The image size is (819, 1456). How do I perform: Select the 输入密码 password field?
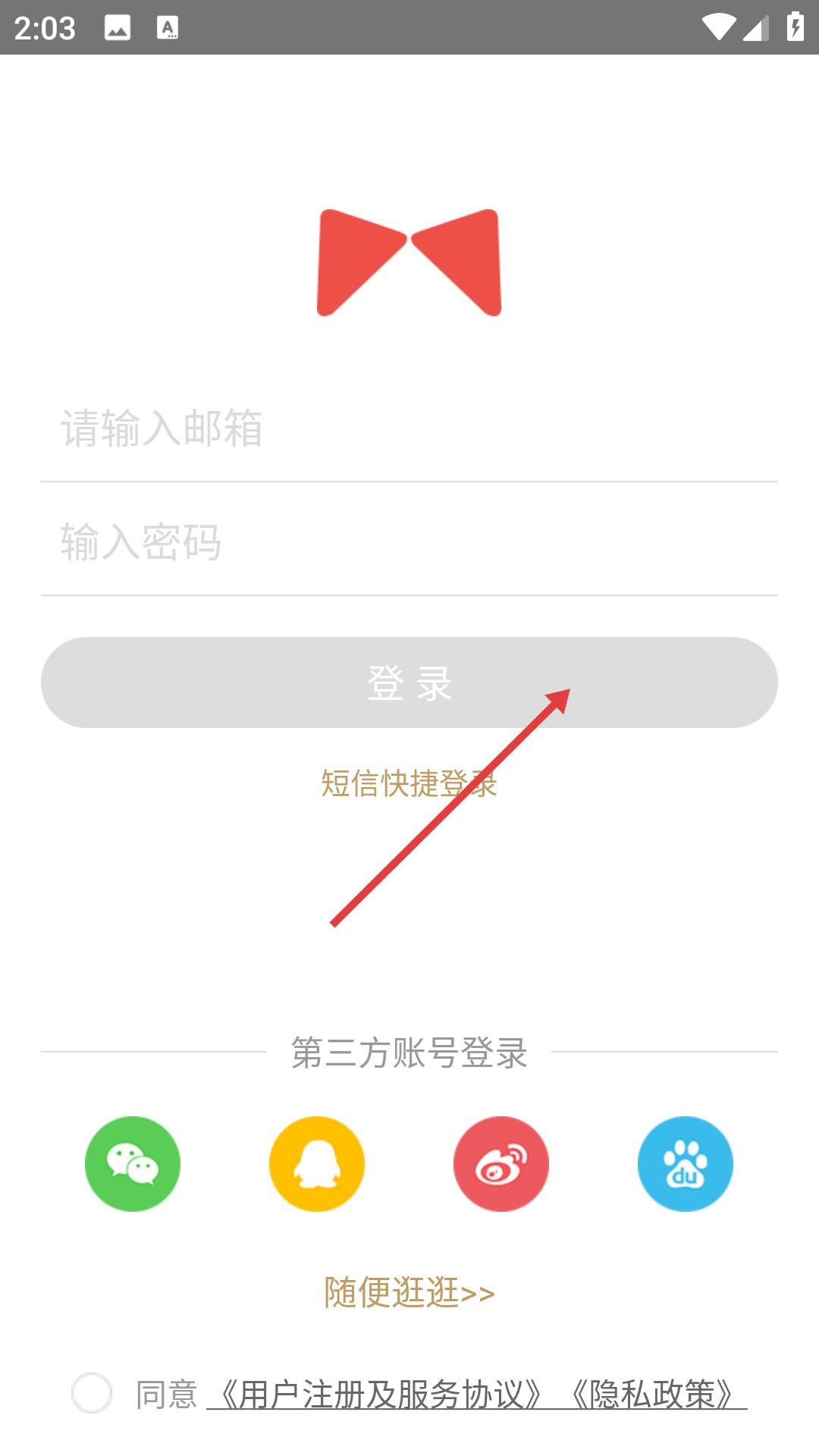click(409, 541)
